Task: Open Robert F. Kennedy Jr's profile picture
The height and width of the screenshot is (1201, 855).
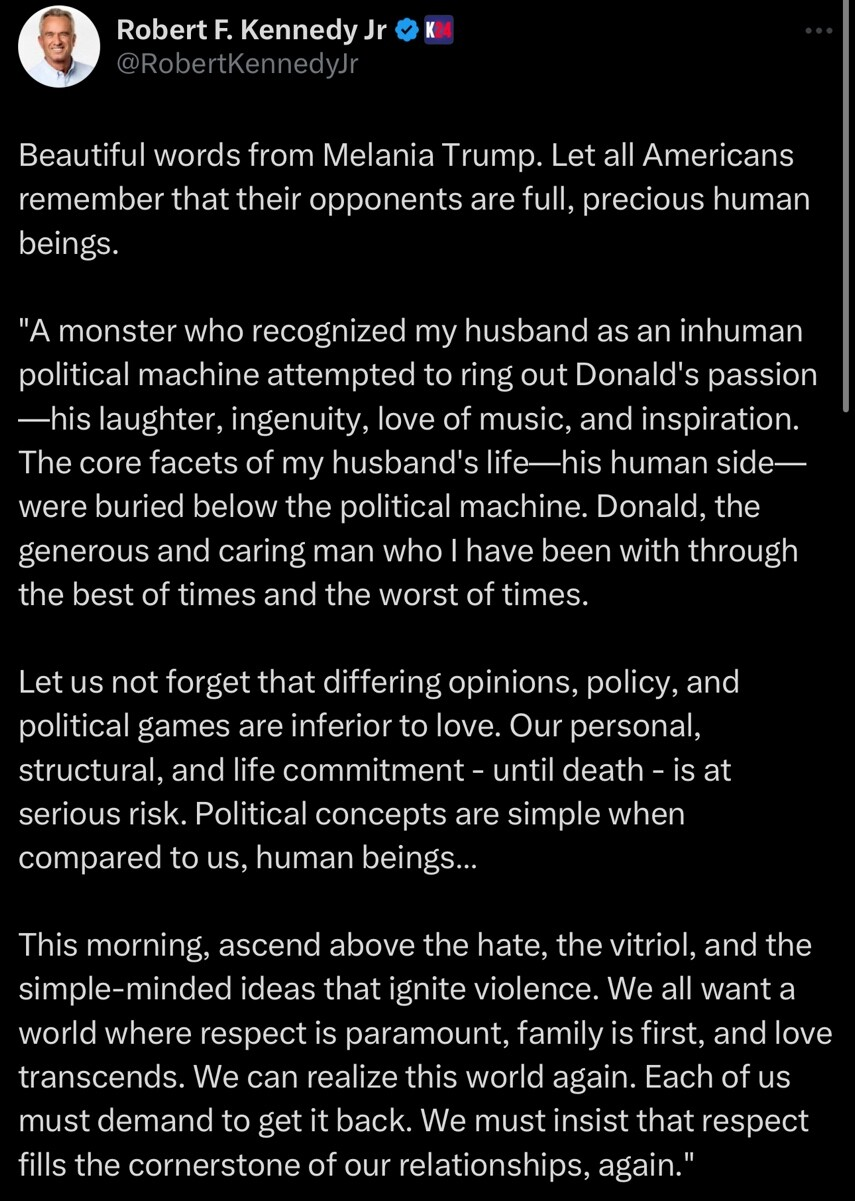Action: point(59,46)
